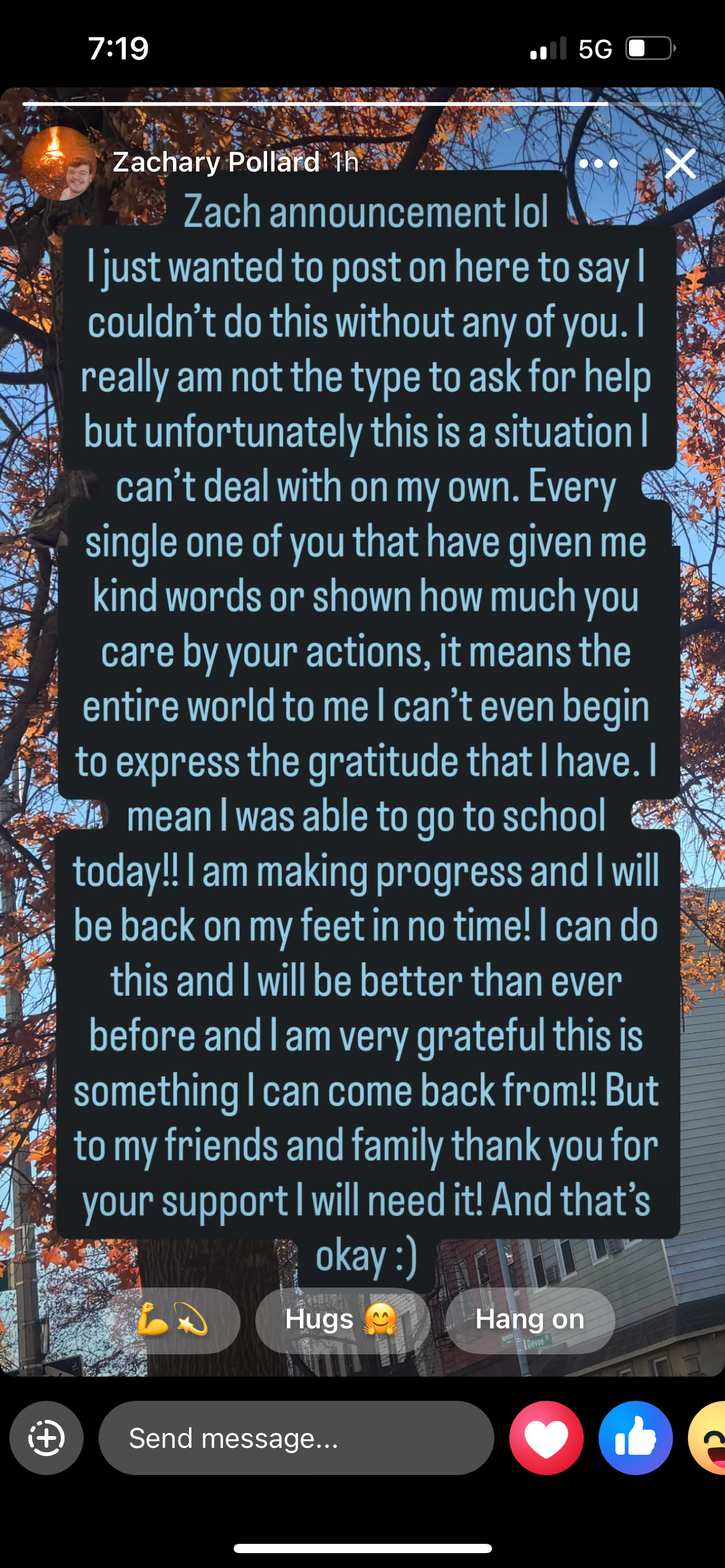This screenshot has height=1568, width=725.
Task: Open Zachary Pollard's name link
Action: [x=216, y=162]
